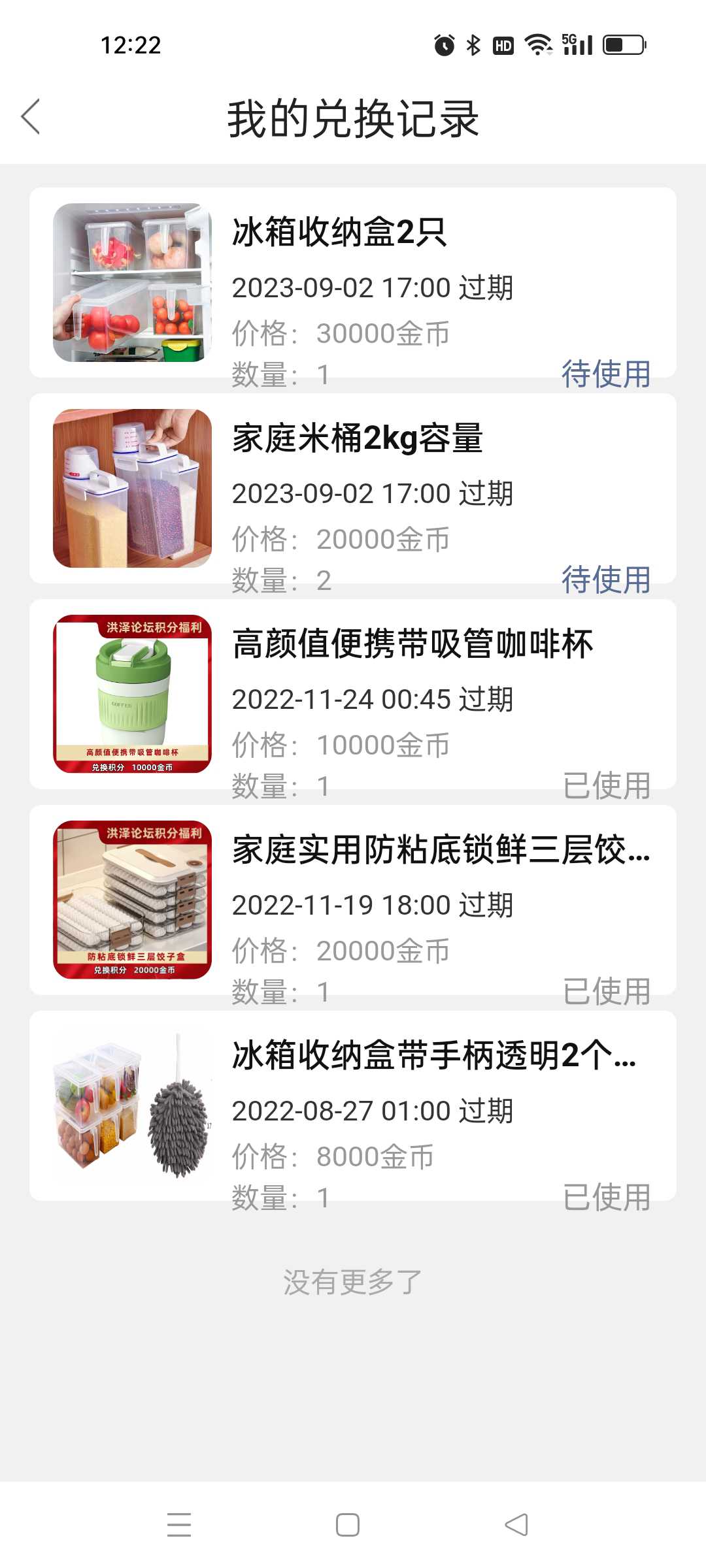
Task: Open the 家庭米桶2kg容量 redemption record
Action: [x=353, y=488]
